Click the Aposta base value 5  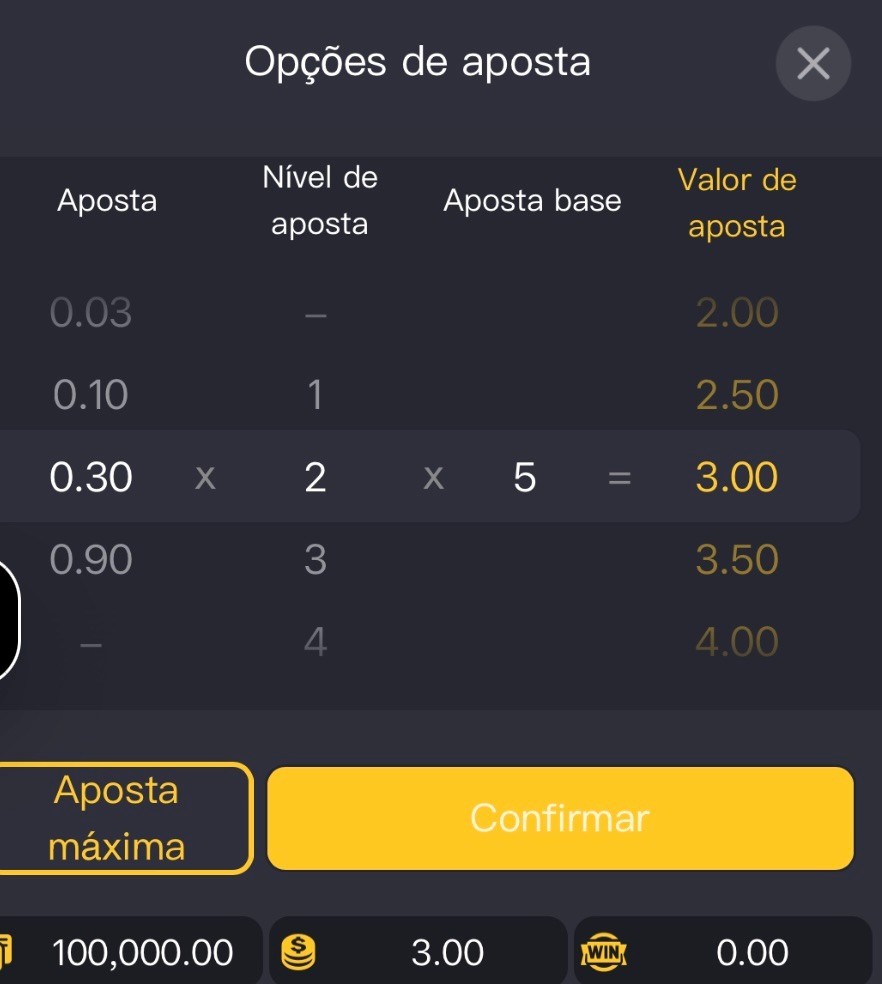pyautogui.click(x=524, y=477)
